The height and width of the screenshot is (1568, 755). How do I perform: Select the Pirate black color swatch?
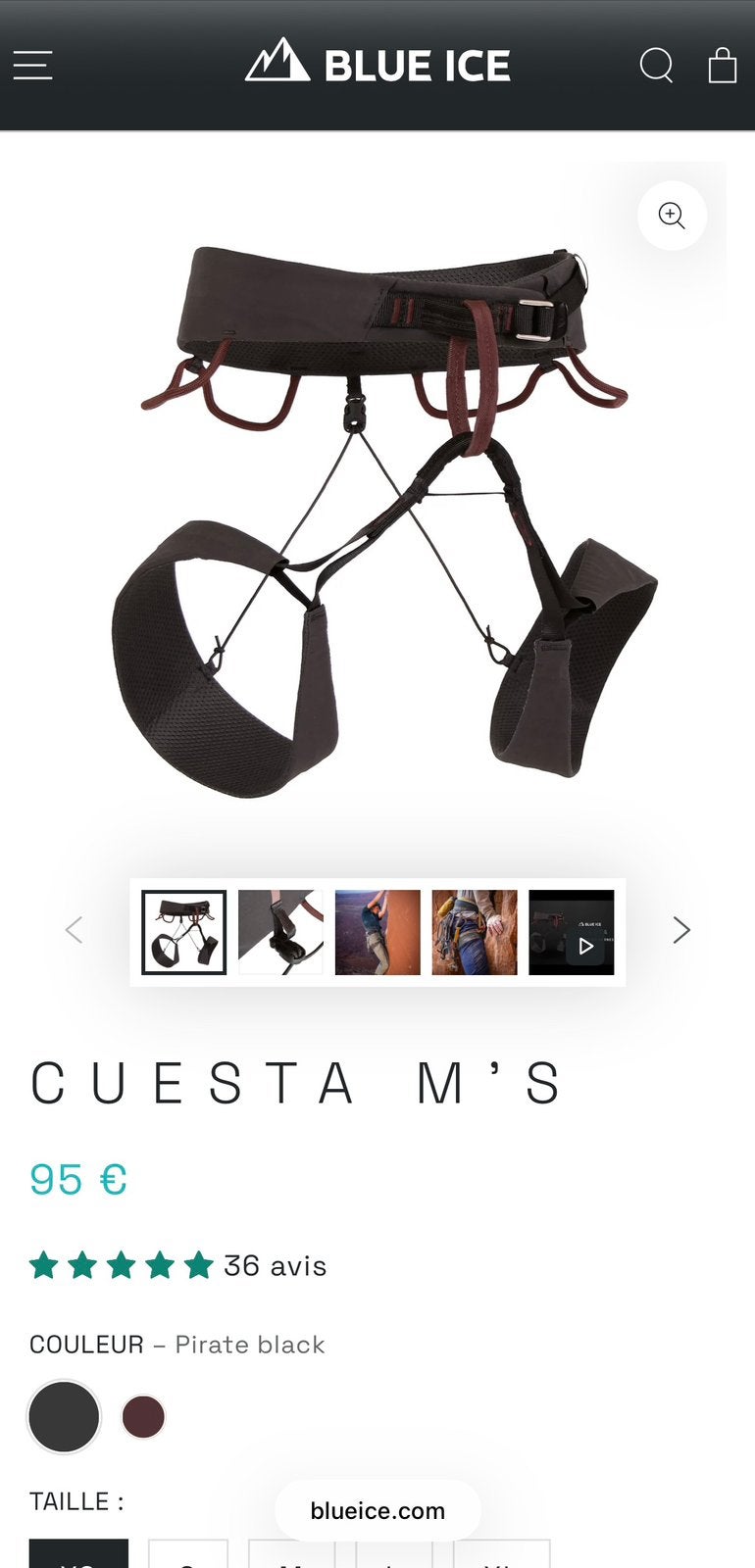tap(64, 1416)
